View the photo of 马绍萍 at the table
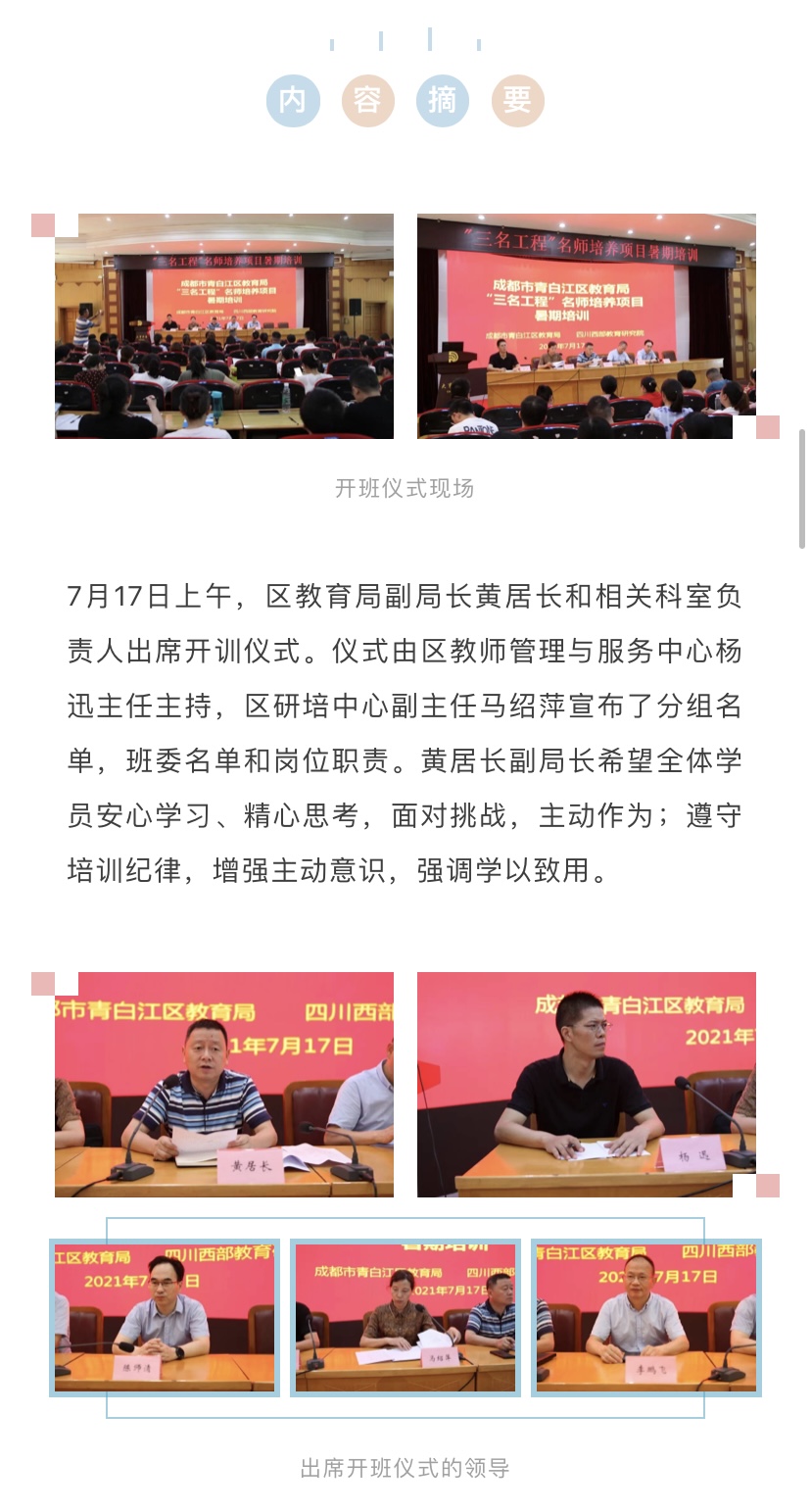This screenshot has height=1512, width=811. tap(405, 1317)
